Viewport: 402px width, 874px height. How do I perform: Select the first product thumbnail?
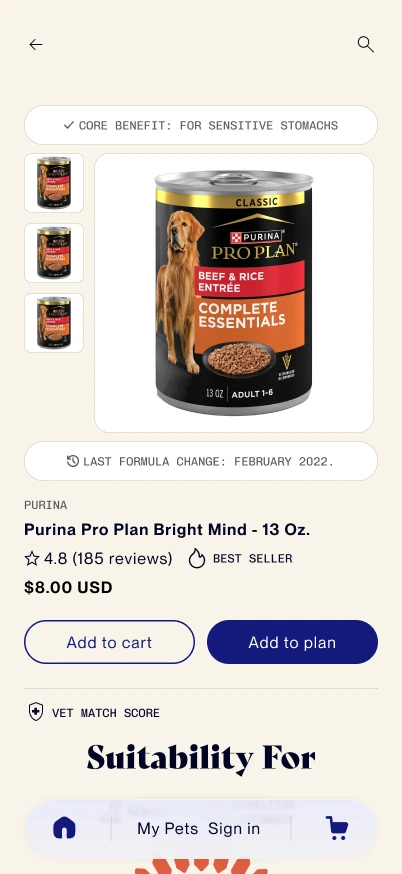(54, 183)
